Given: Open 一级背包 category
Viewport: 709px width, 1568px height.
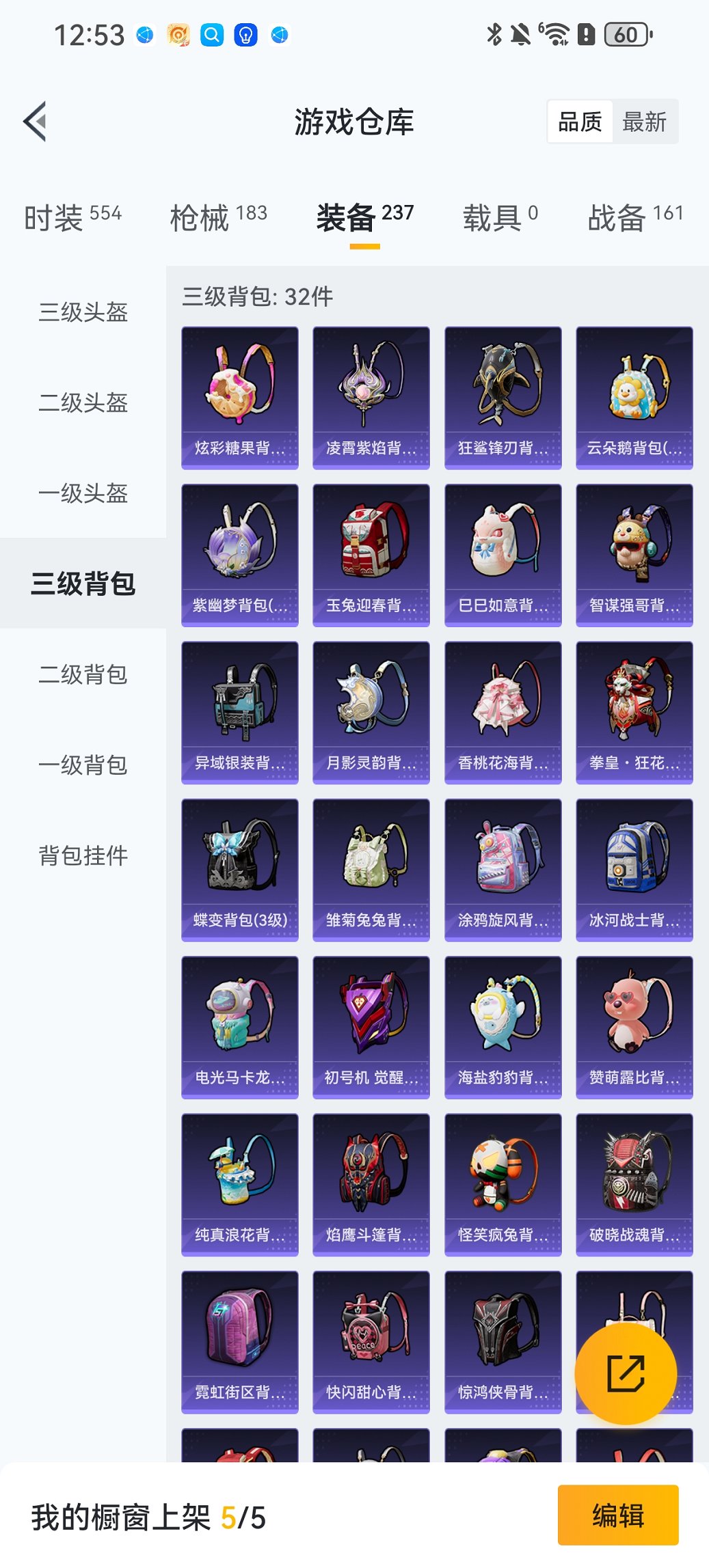Looking at the screenshot, I should pyautogui.click(x=83, y=765).
